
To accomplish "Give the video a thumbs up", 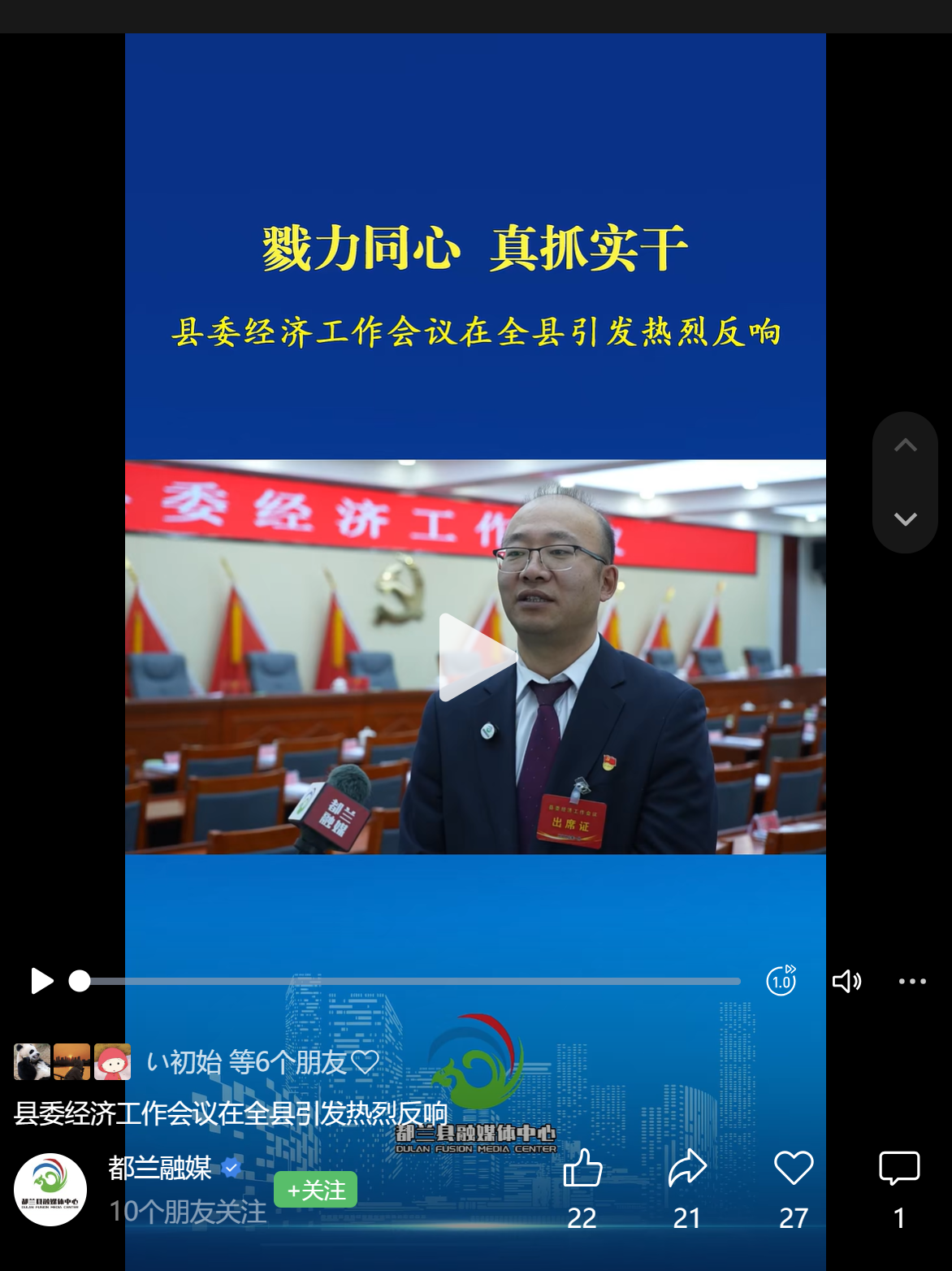I will coord(582,1169).
